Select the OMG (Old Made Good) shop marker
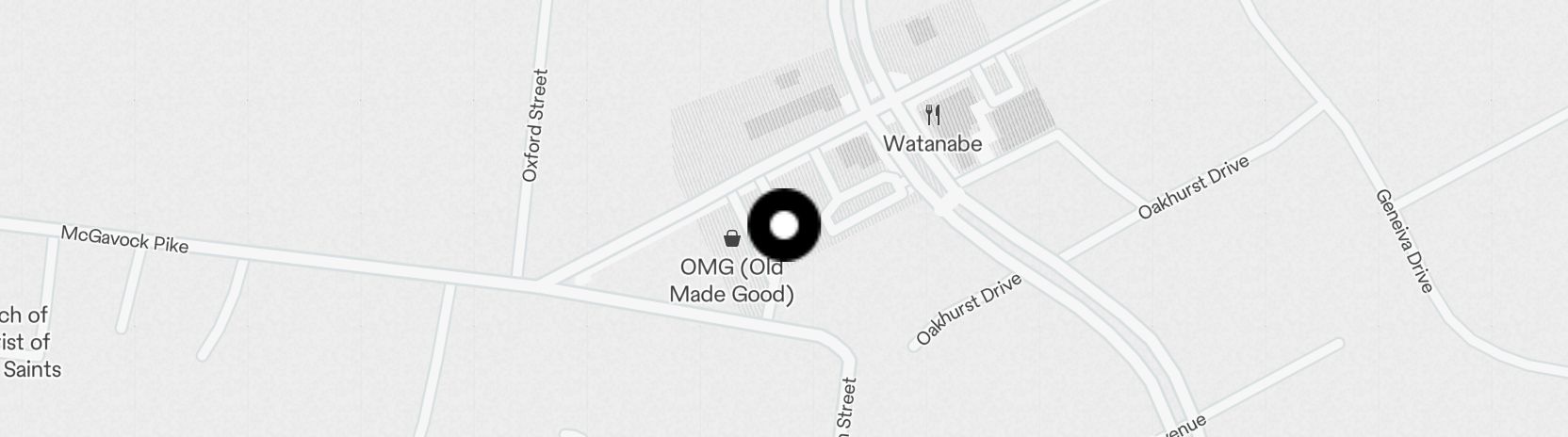 click(731, 237)
